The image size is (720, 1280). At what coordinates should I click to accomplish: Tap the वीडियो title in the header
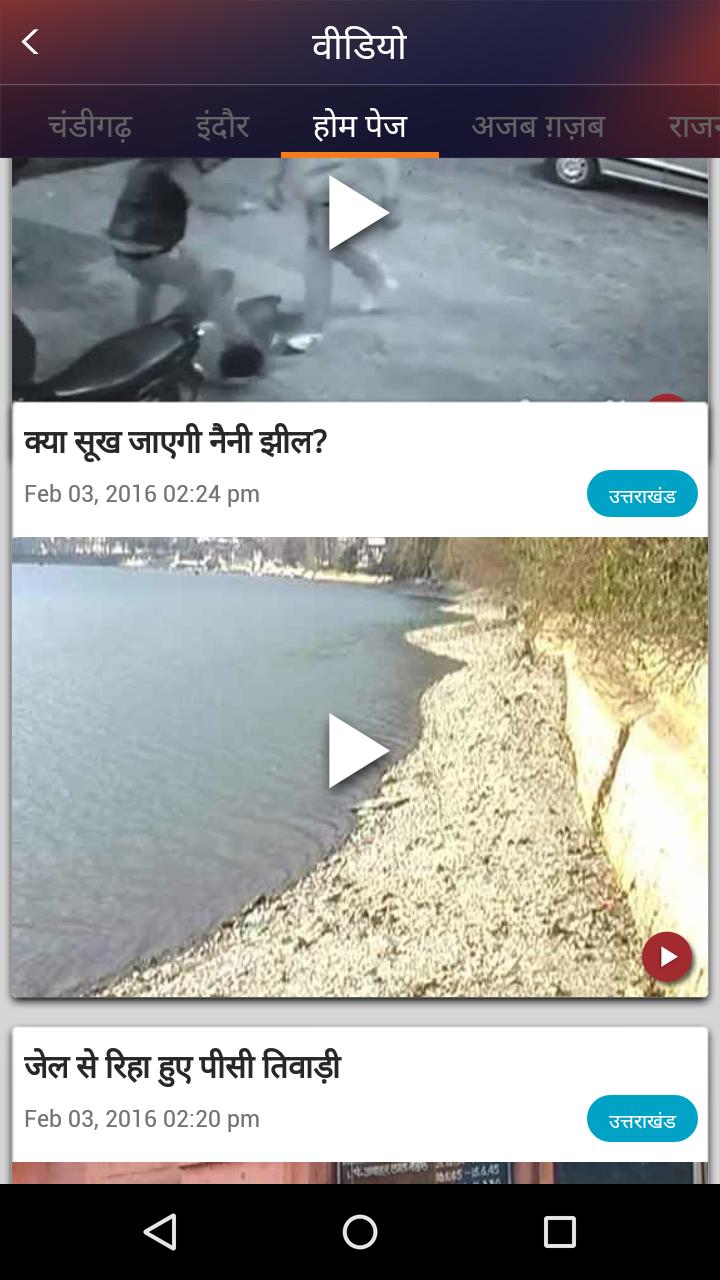tap(360, 42)
